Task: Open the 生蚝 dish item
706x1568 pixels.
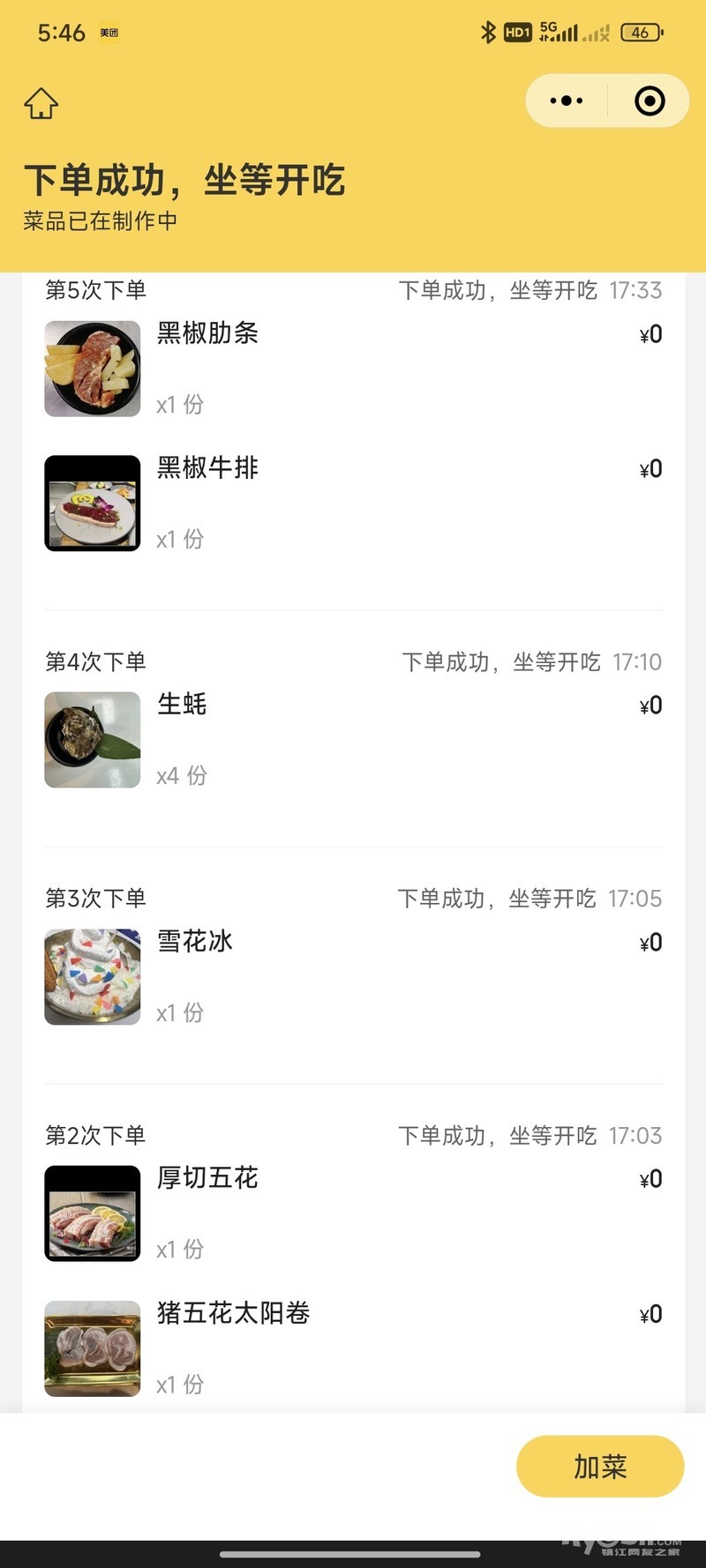Action: click(x=182, y=705)
